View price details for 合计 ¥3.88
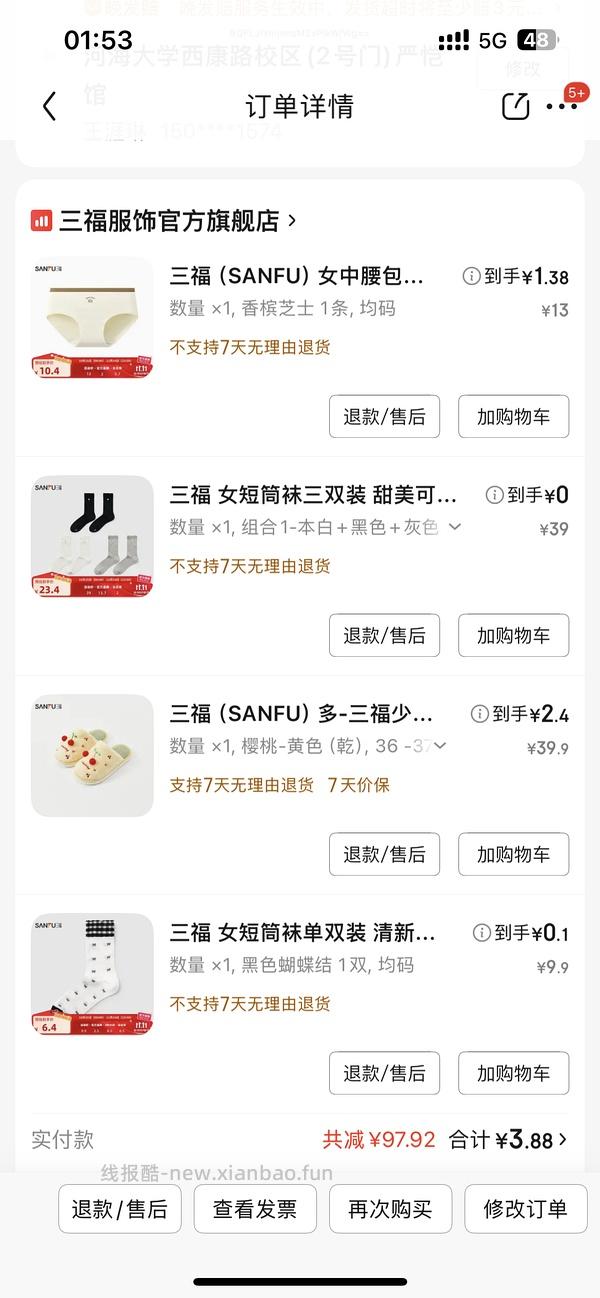This screenshot has width=600, height=1298. coord(508,1139)
